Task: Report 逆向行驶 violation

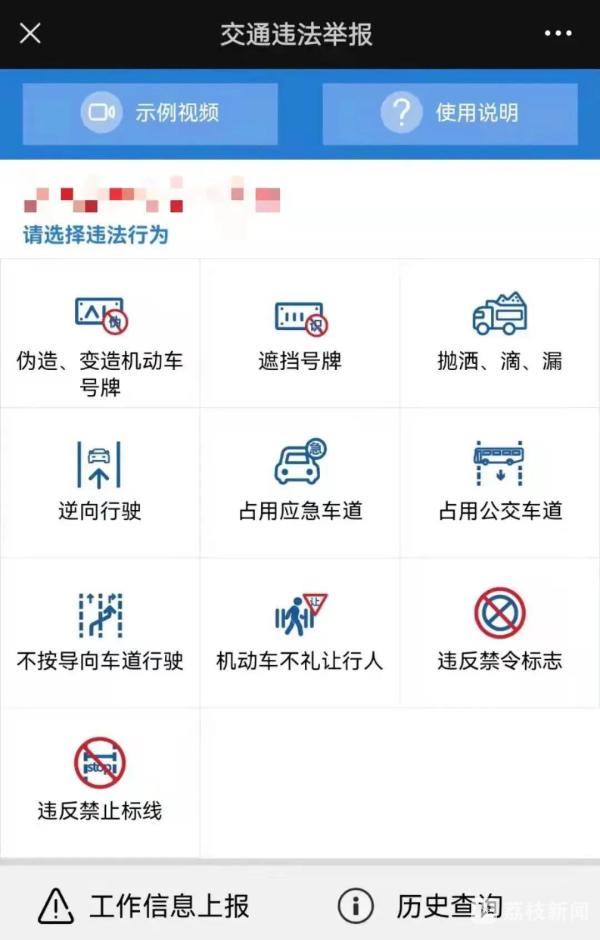Action: coord(100,483)
